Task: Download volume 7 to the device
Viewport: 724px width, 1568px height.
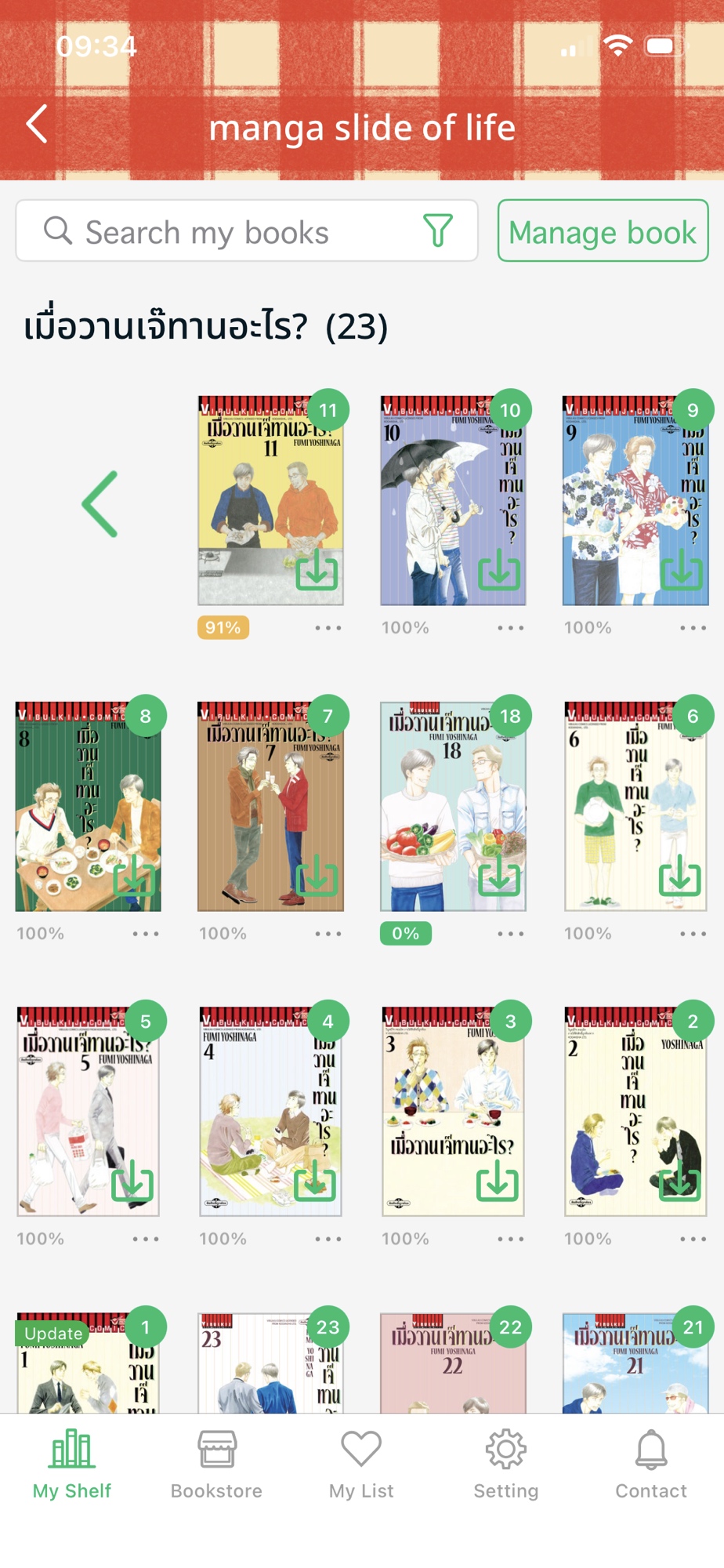Action: coord(317,876)
